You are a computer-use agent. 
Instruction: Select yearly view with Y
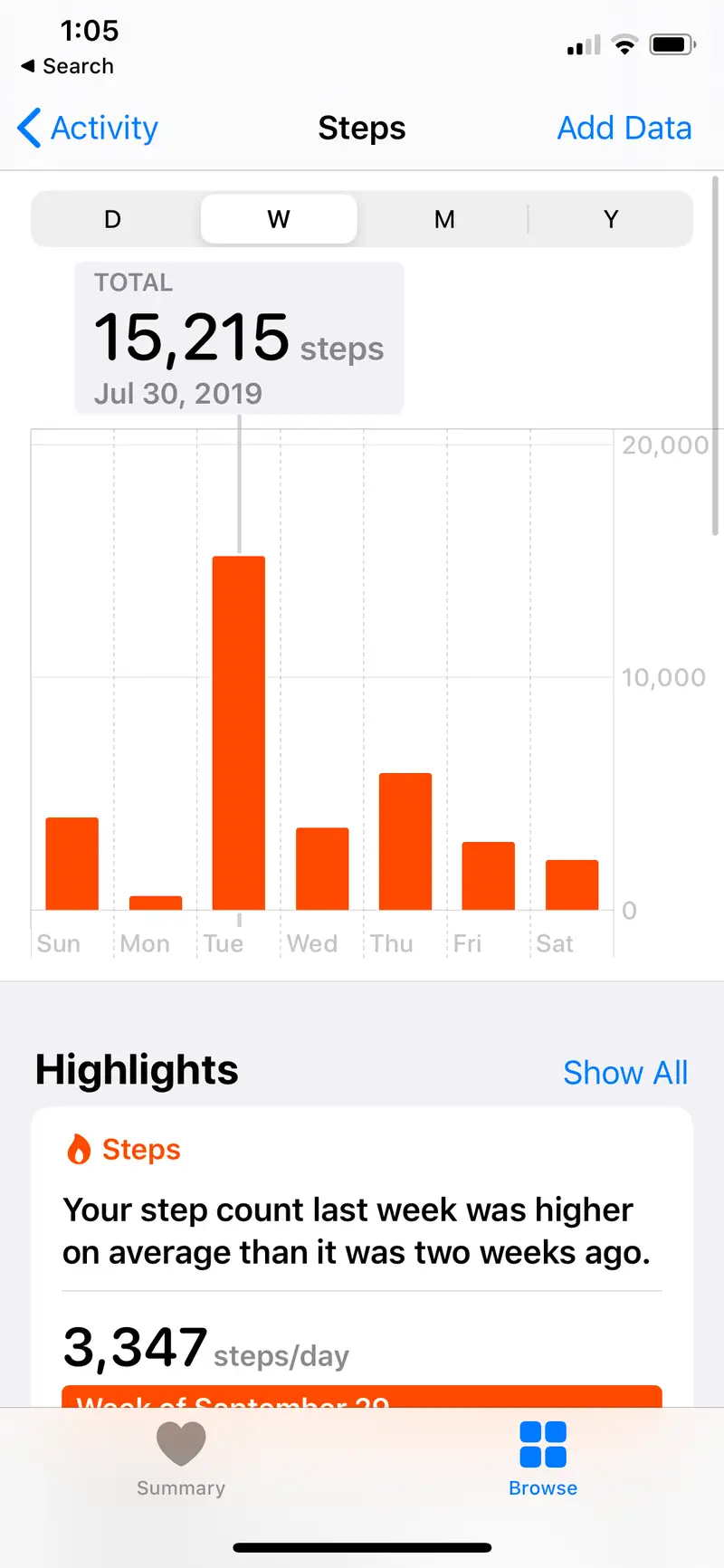(611, 218)
